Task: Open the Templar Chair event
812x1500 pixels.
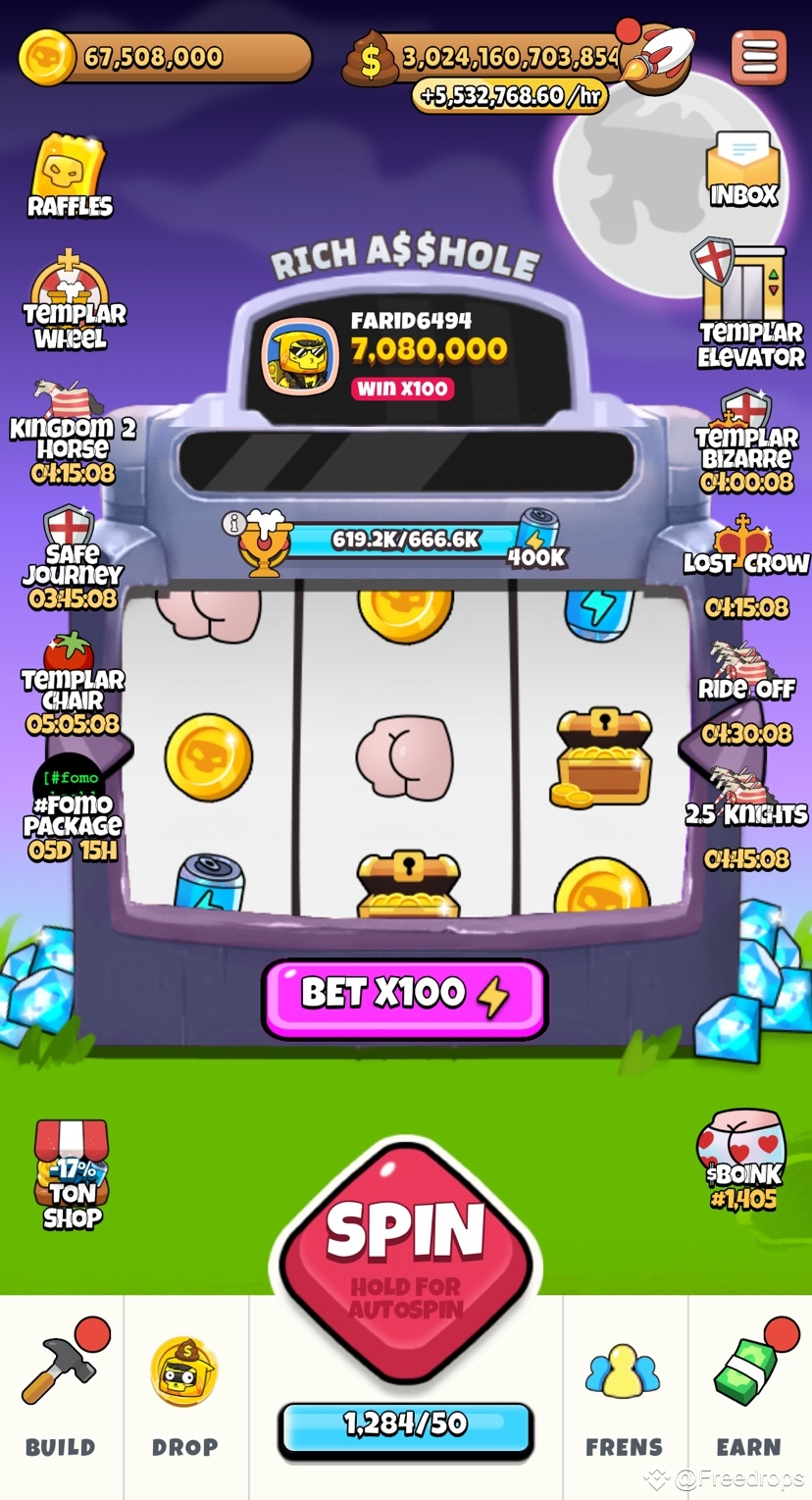Action: (73, 685)
